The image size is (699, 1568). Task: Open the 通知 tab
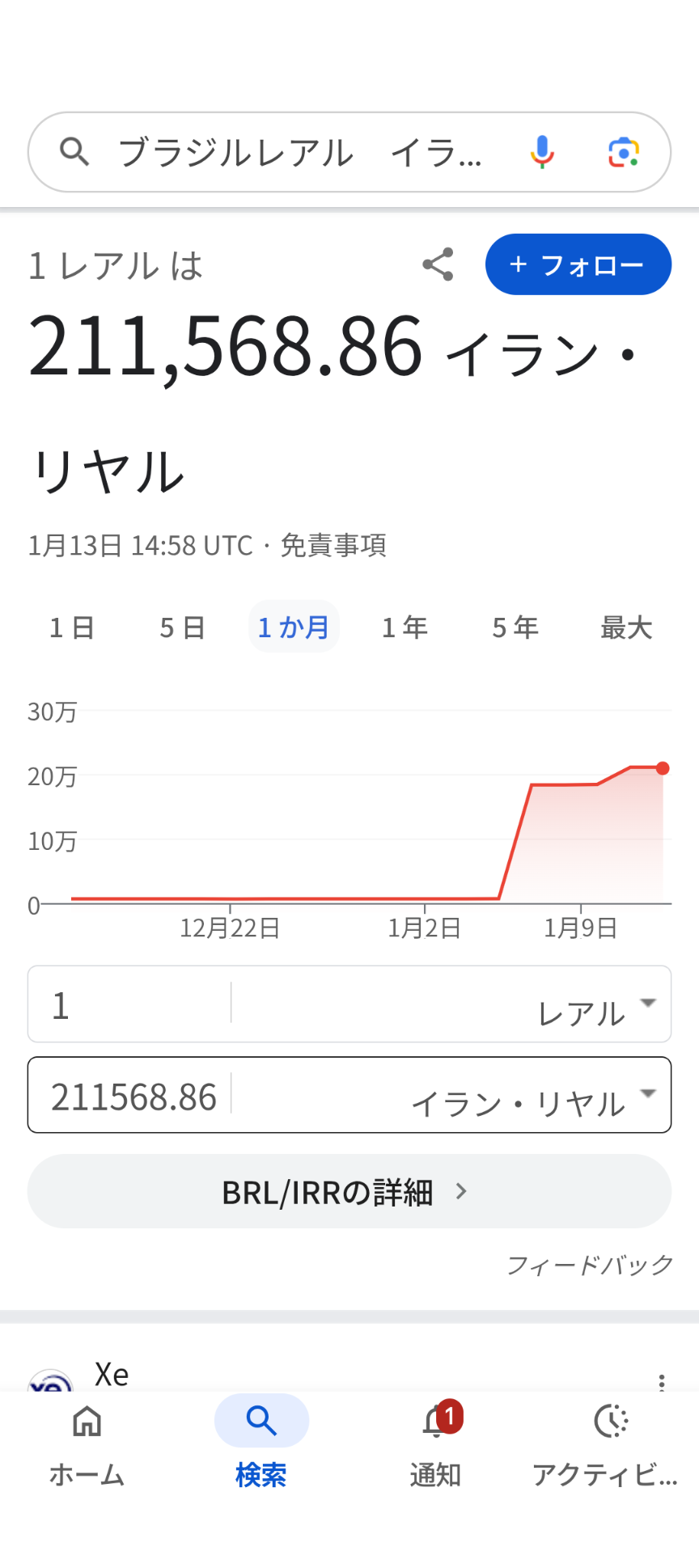(435, 1446)
